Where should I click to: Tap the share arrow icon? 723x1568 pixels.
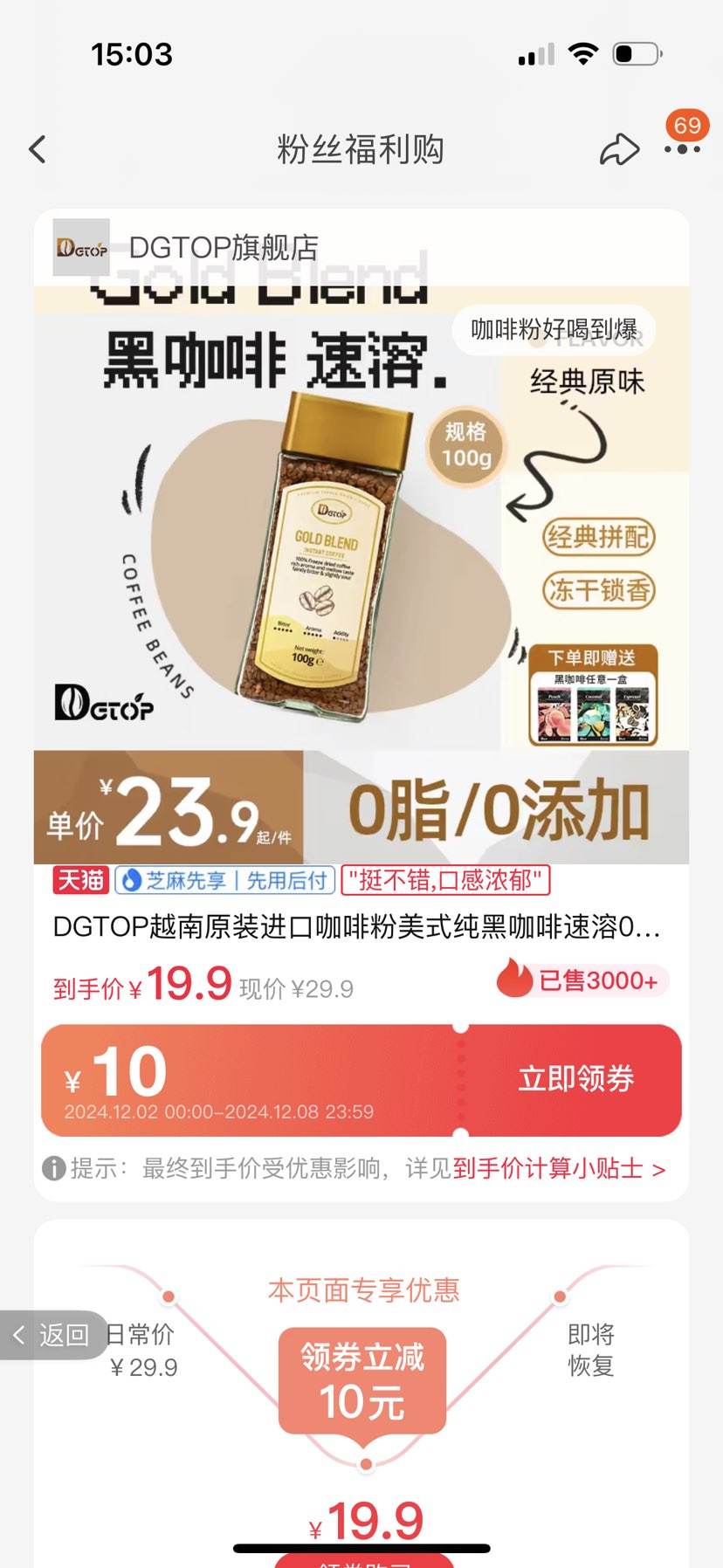click(x=620, y=148)
